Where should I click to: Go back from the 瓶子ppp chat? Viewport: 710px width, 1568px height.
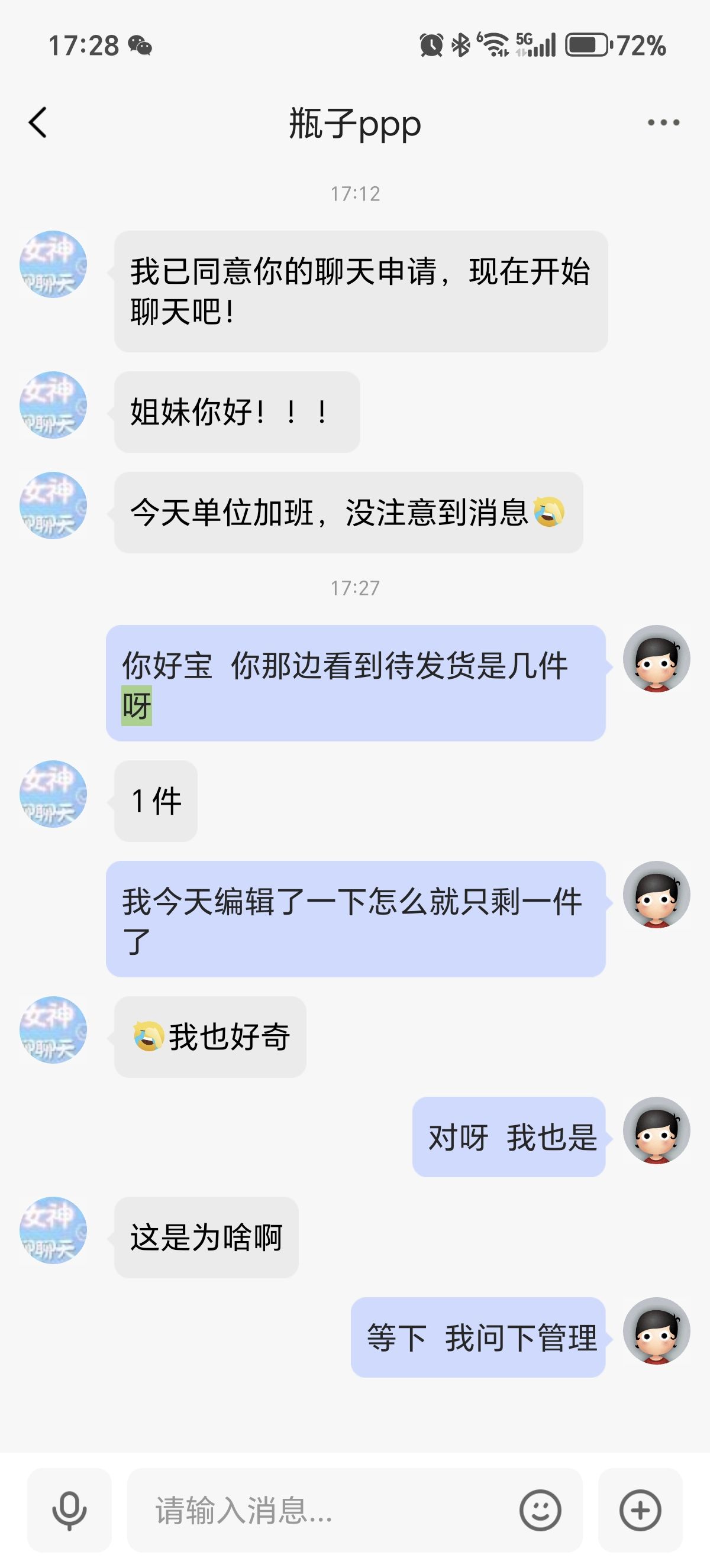point(38,123)
